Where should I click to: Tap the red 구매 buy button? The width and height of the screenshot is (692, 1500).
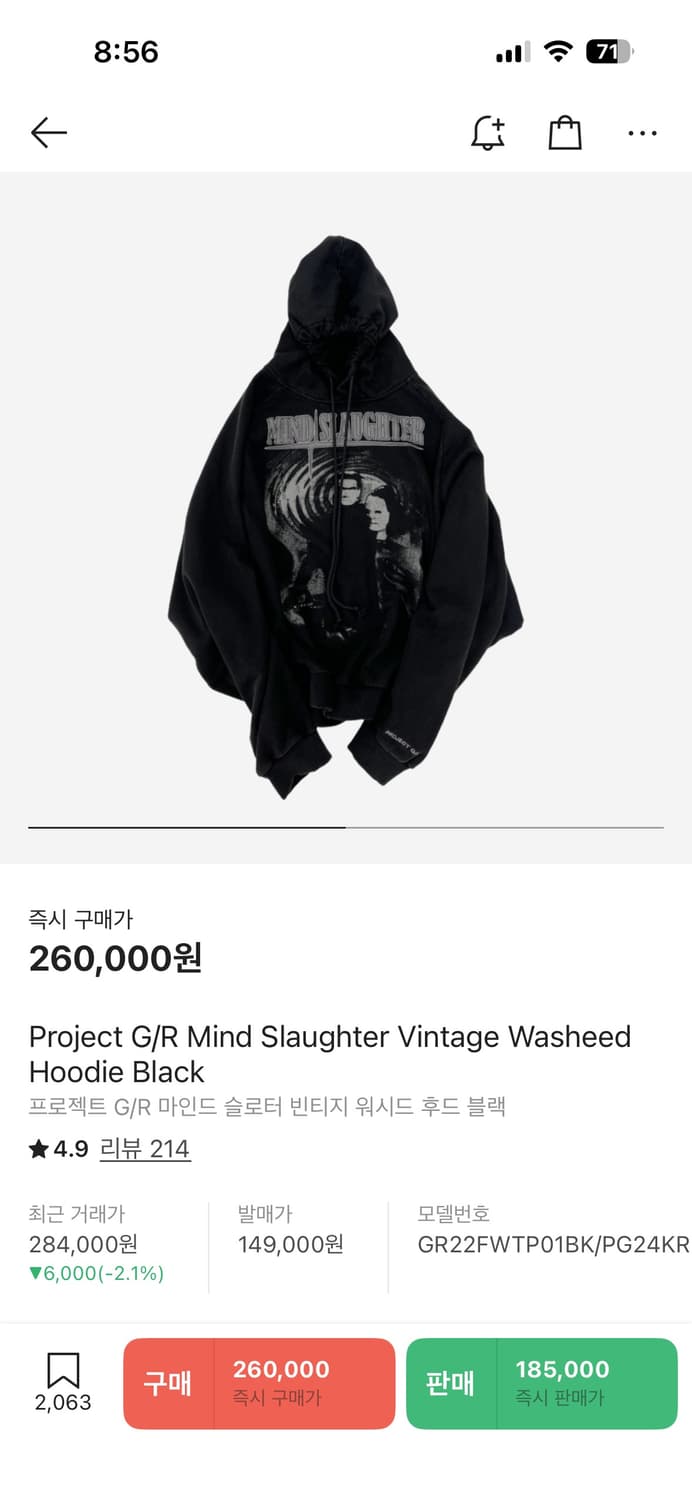coord(259,1383)
